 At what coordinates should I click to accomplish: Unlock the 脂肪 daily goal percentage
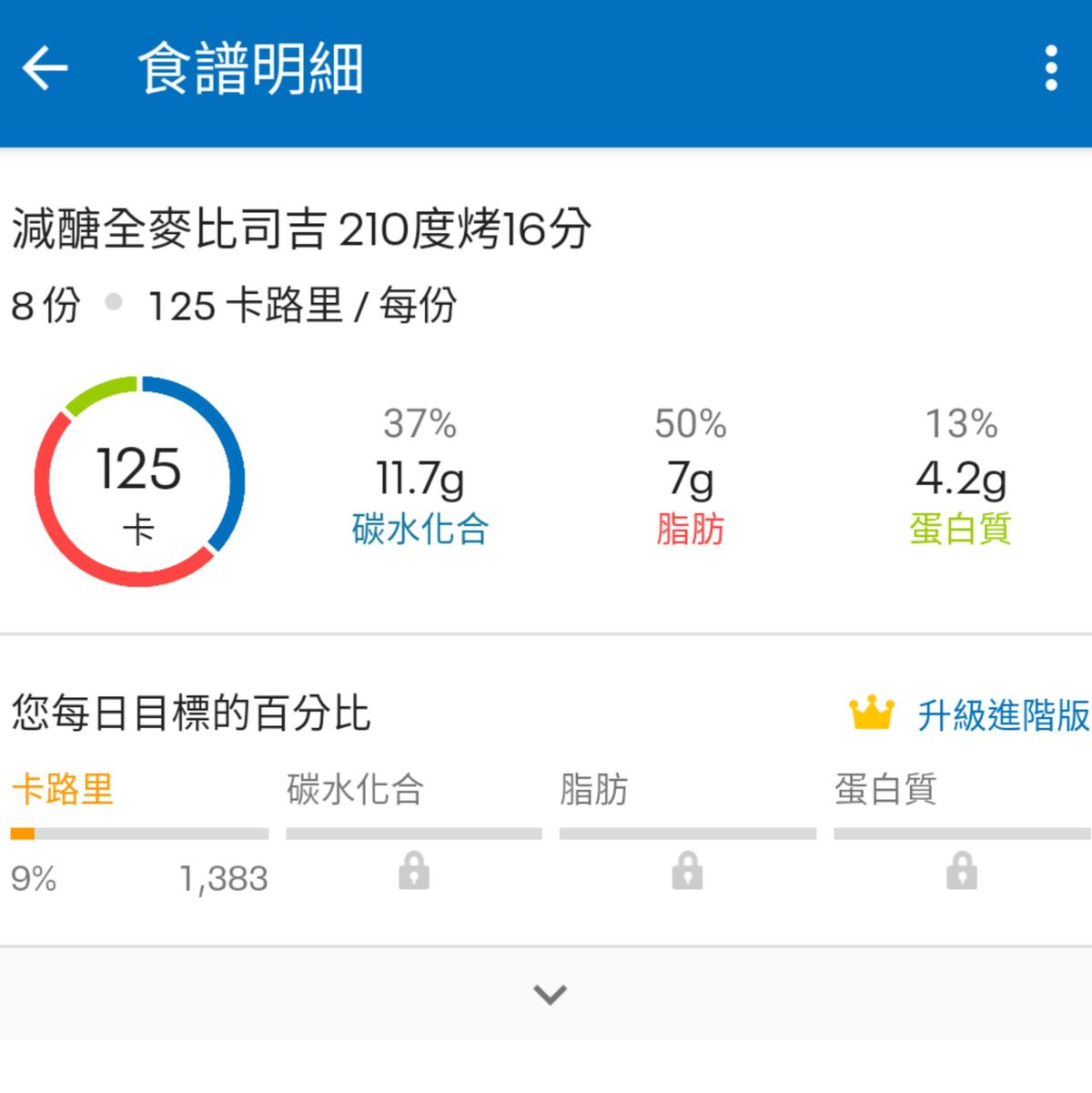[x=687, y=871]
